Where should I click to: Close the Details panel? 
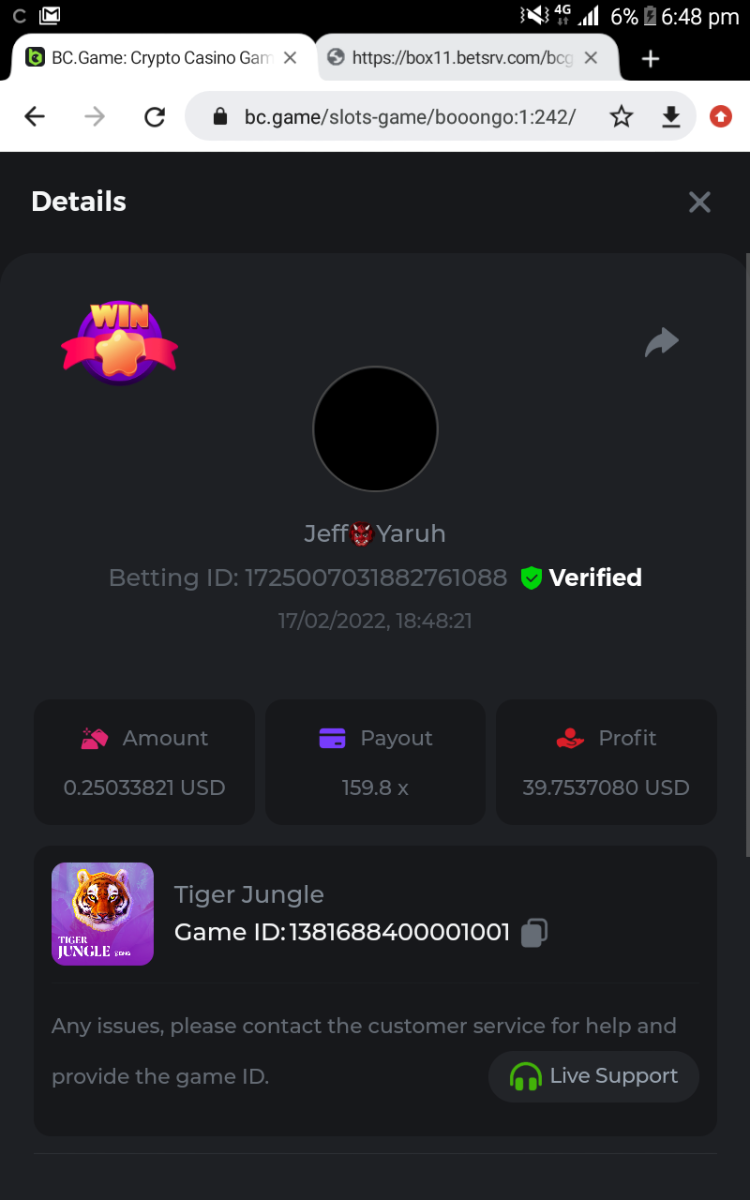[699, 202]
